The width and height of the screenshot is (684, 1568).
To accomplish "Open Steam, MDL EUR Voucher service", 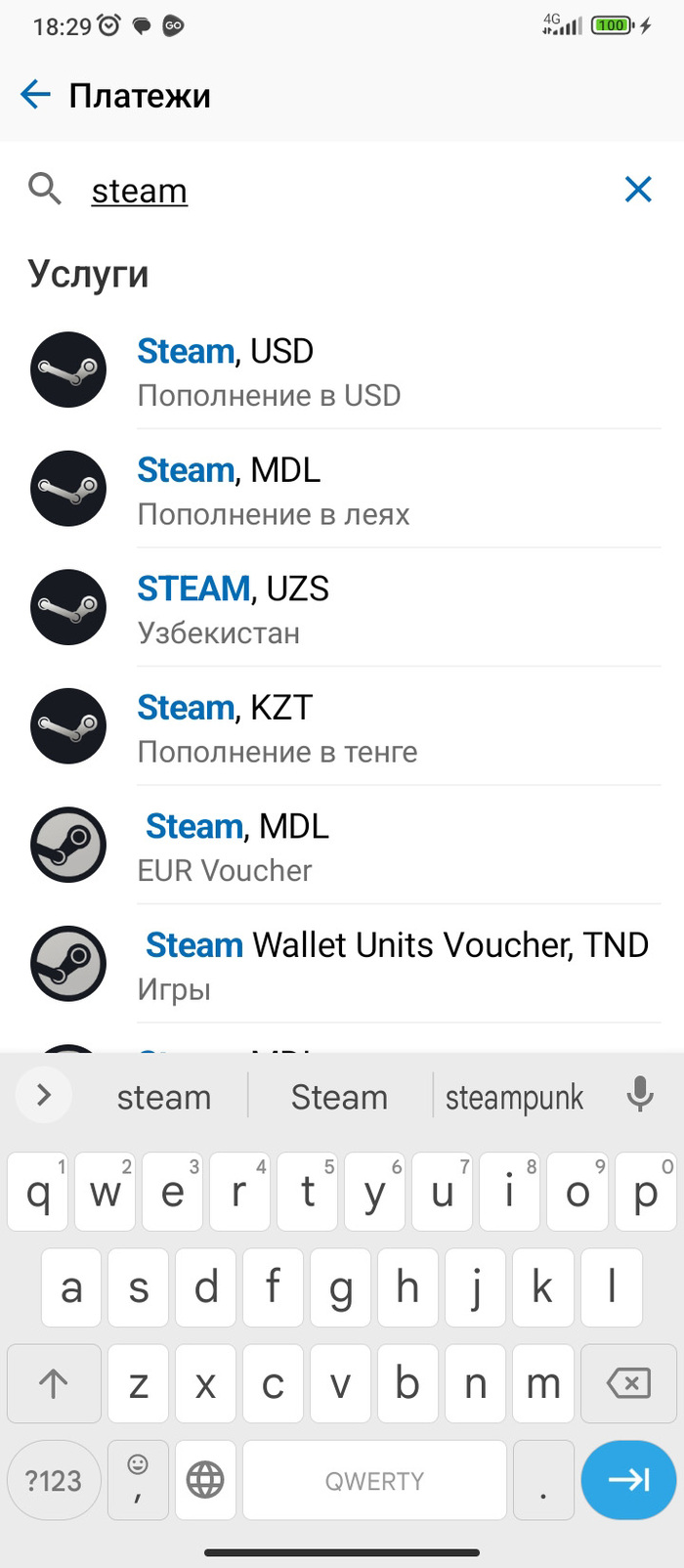I will point(342,847).
